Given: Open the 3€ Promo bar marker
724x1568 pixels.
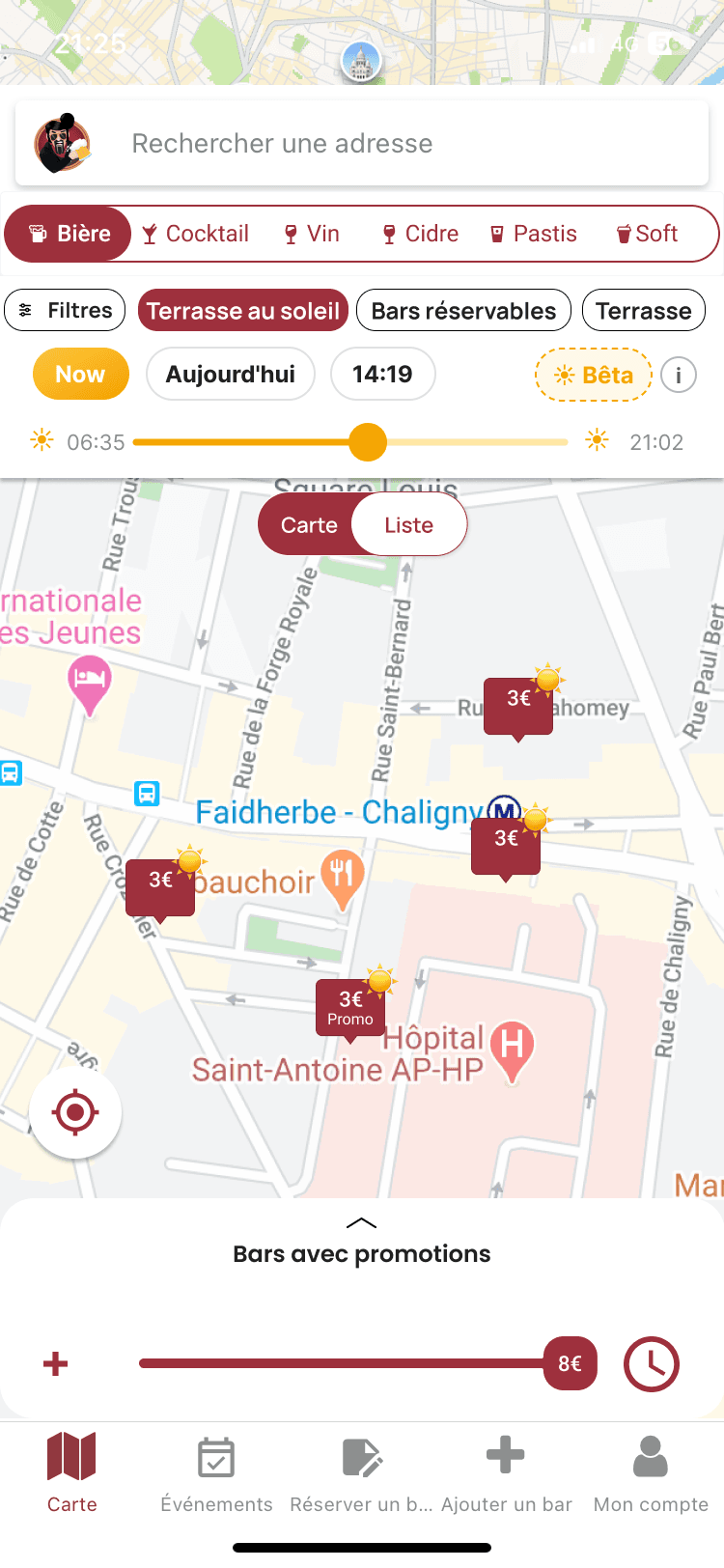Looking at the screenshot, I should point(350,1008).
